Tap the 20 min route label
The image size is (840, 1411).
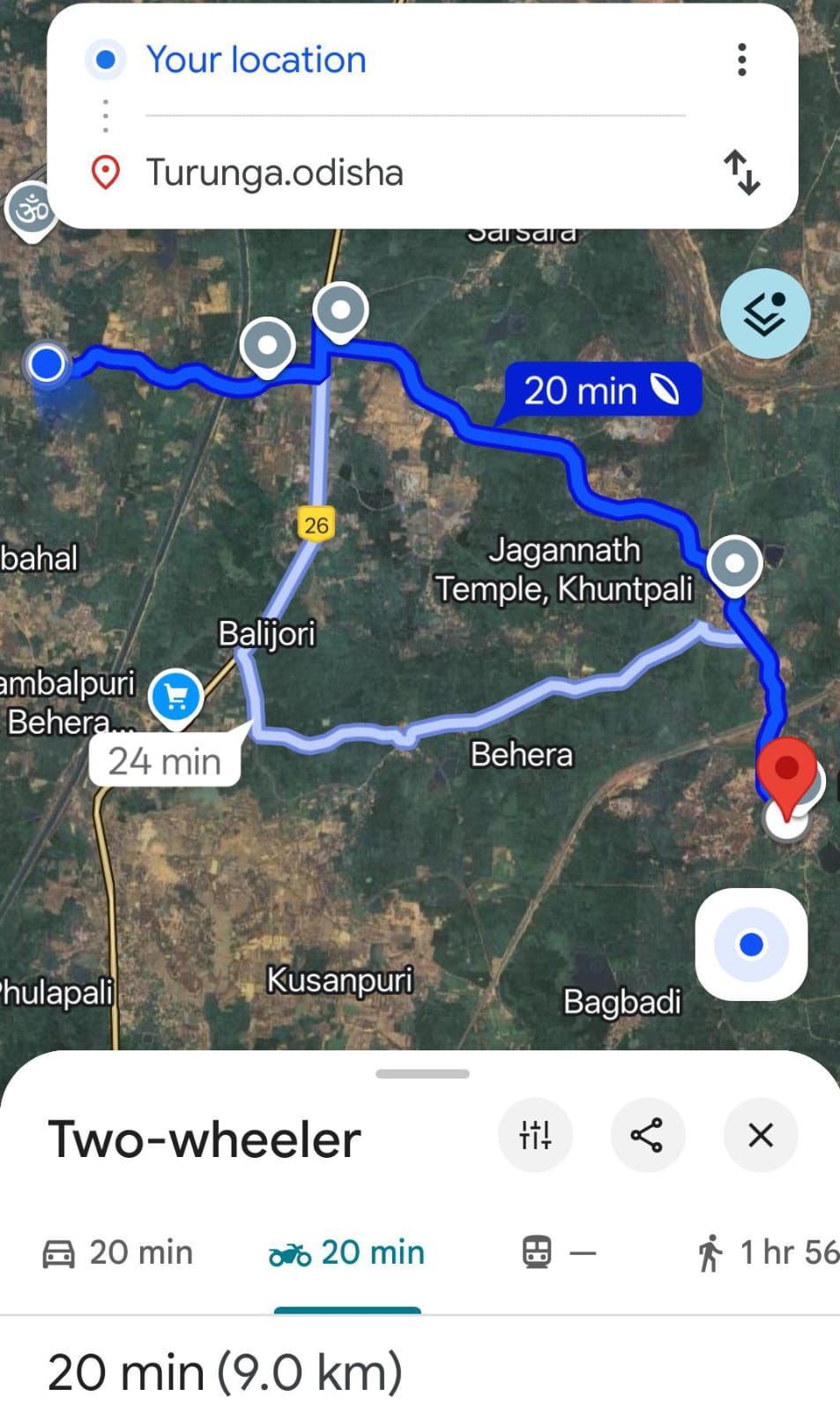(602, 390)
